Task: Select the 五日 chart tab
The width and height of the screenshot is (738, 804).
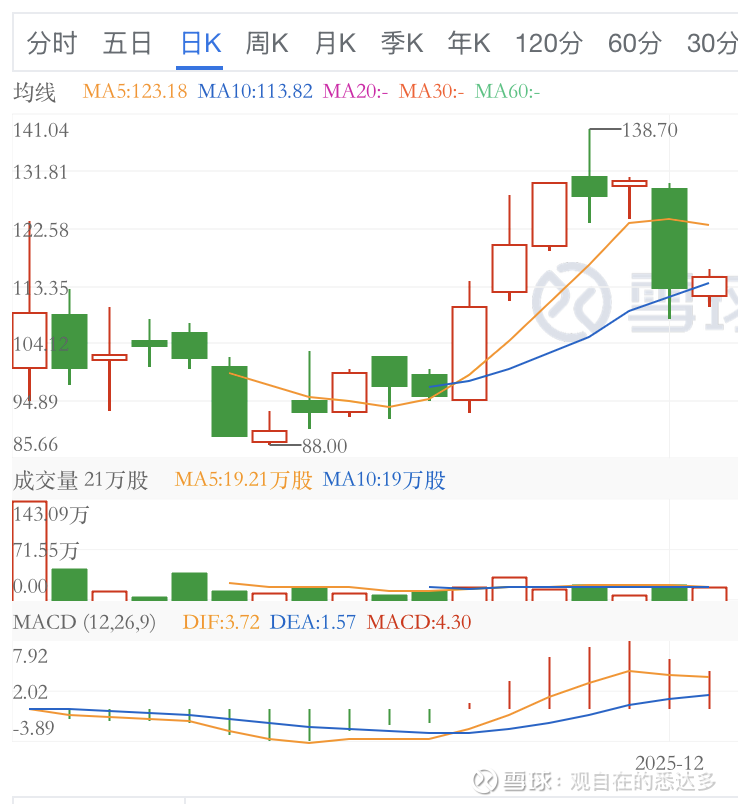Action: [x=127, y=43]
